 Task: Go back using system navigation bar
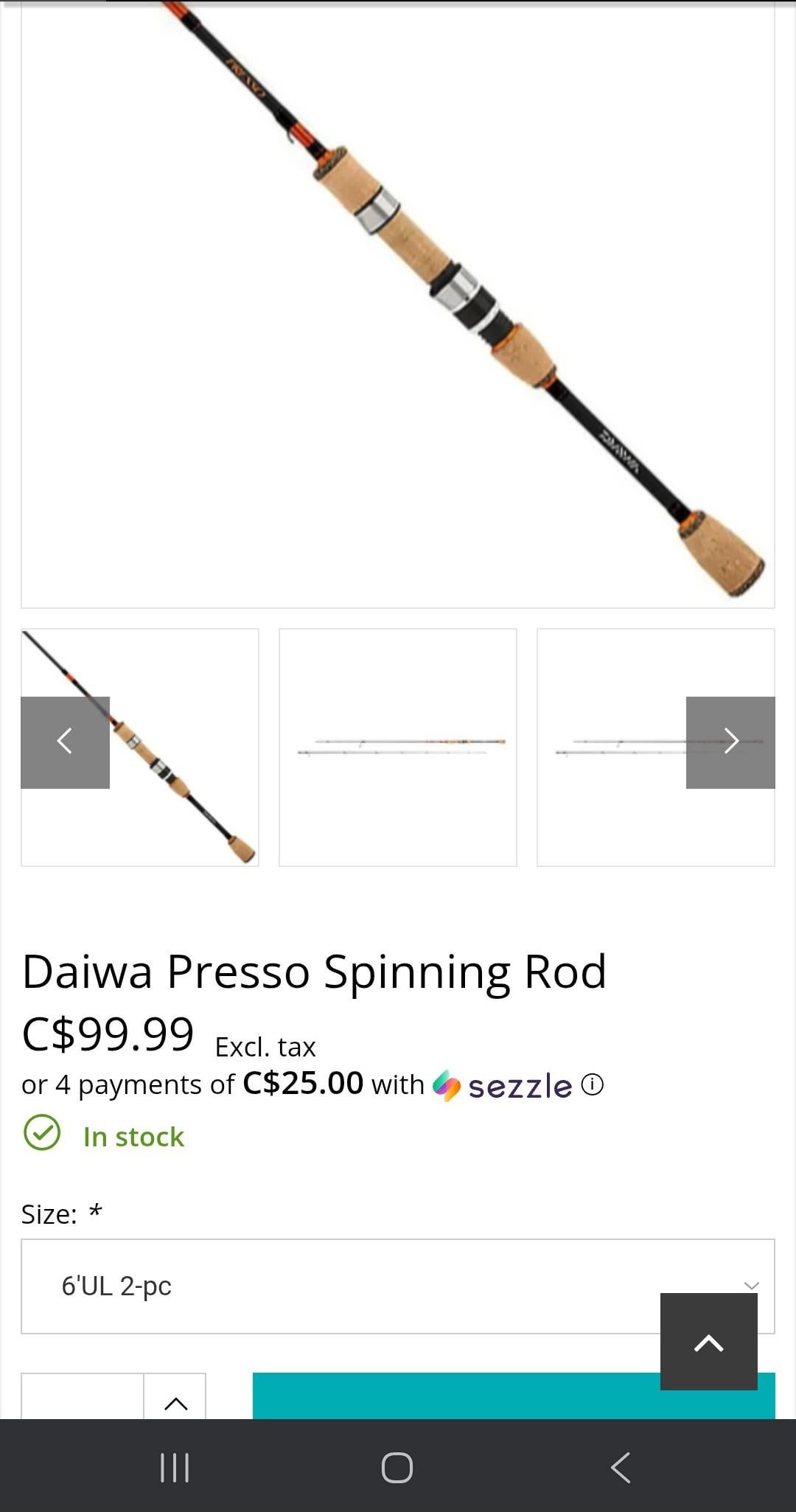(621, 1467)
